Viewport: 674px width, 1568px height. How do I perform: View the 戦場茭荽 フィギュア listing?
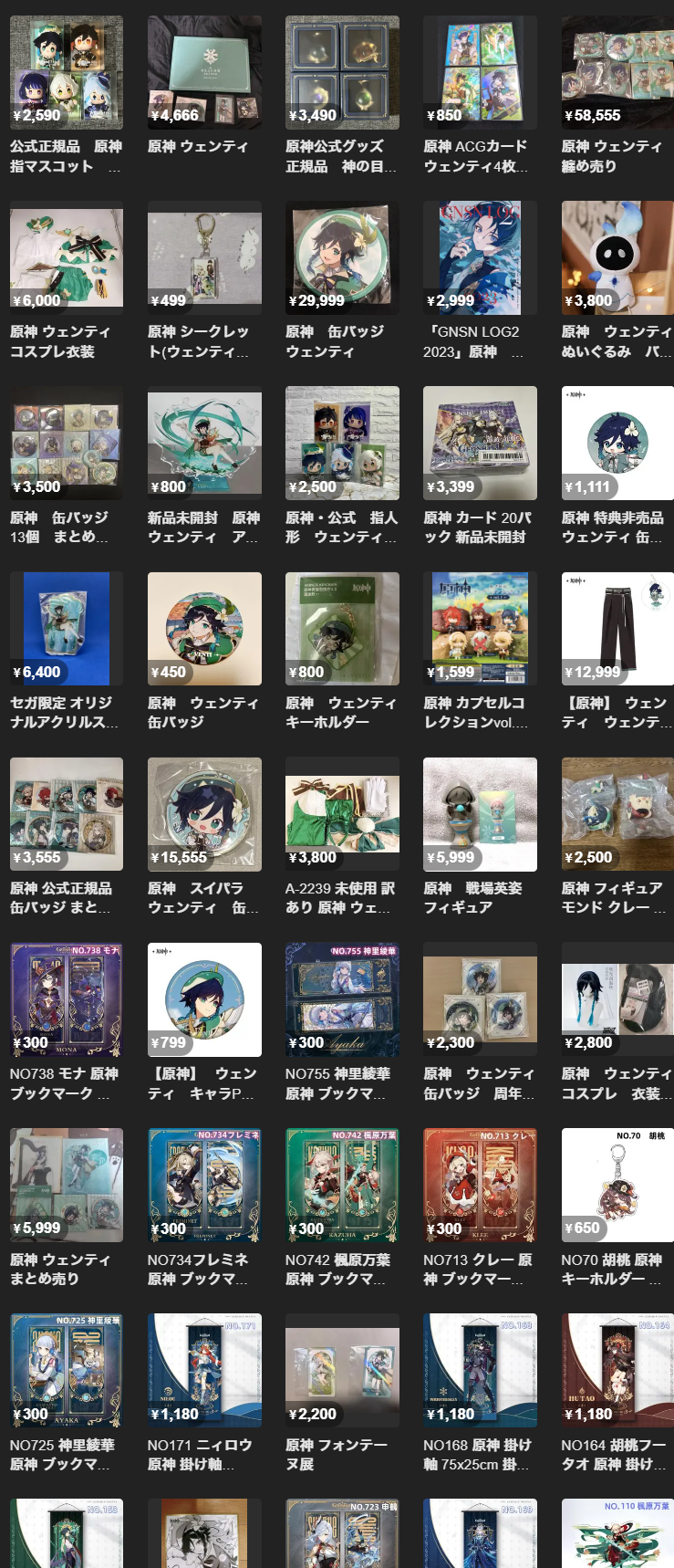pyautogui.click(x=480, y=814)
